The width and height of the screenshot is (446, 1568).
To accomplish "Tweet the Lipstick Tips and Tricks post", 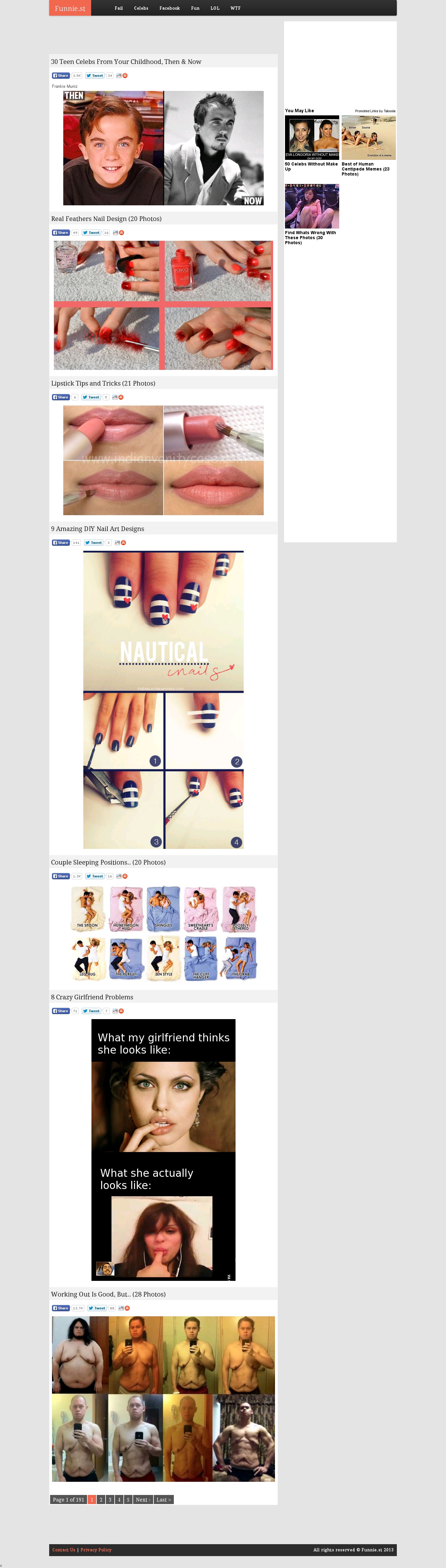I will pos(91,397).
